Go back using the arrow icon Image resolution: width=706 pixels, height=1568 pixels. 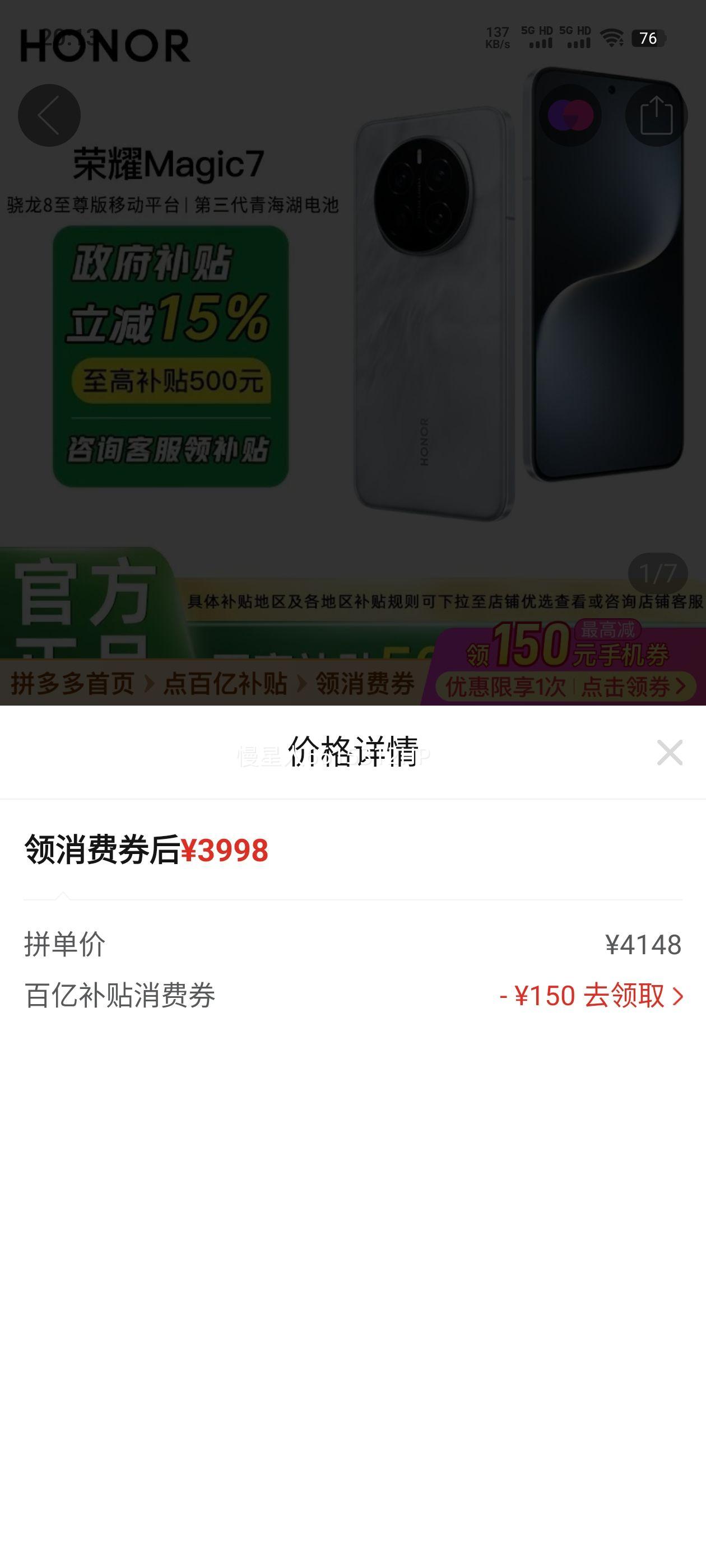click(49, 115)
